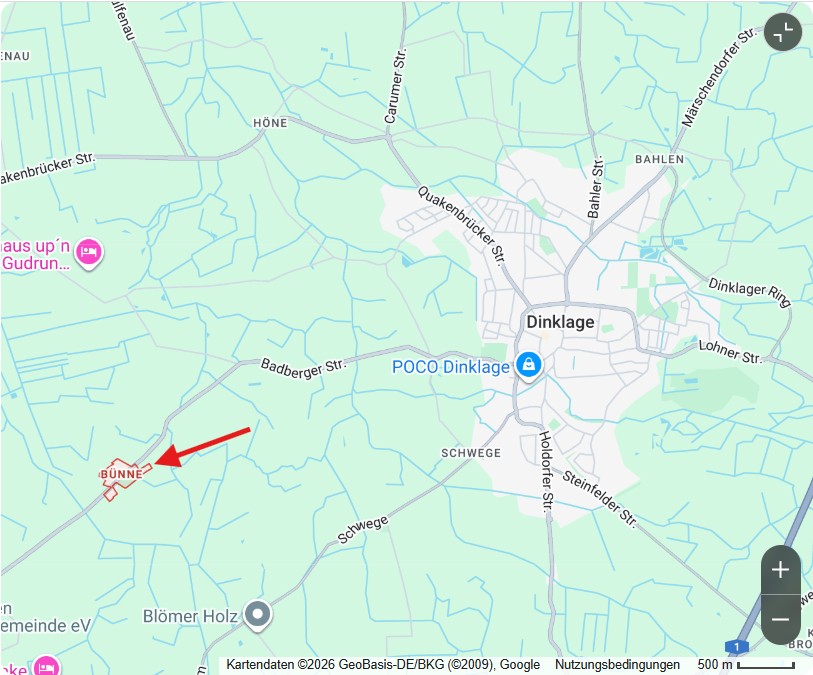
Task: Open the POCO Dinklage shopping pin
Action: coord(528,366)
